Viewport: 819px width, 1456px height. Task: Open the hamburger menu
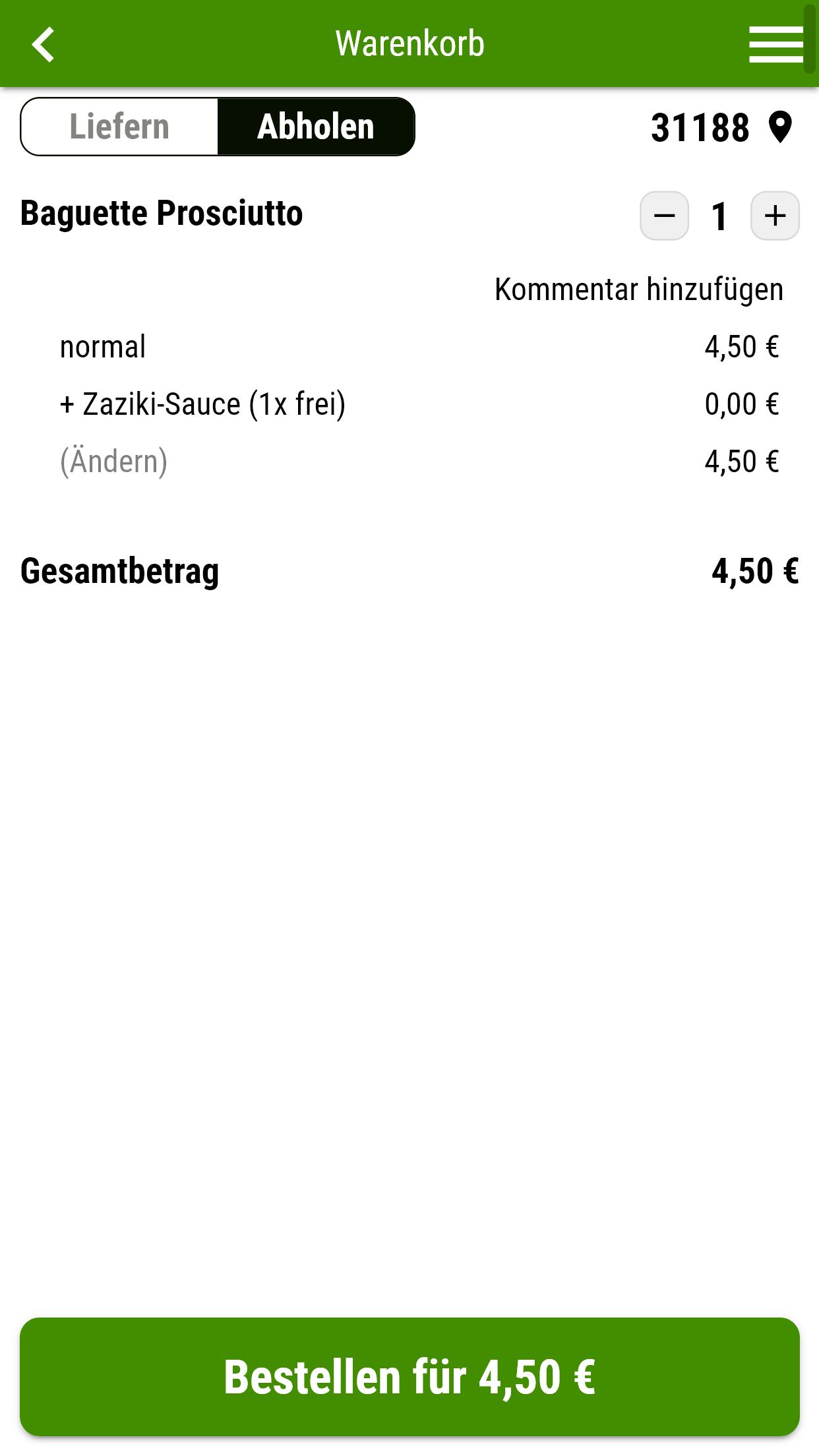pos(775,45)
